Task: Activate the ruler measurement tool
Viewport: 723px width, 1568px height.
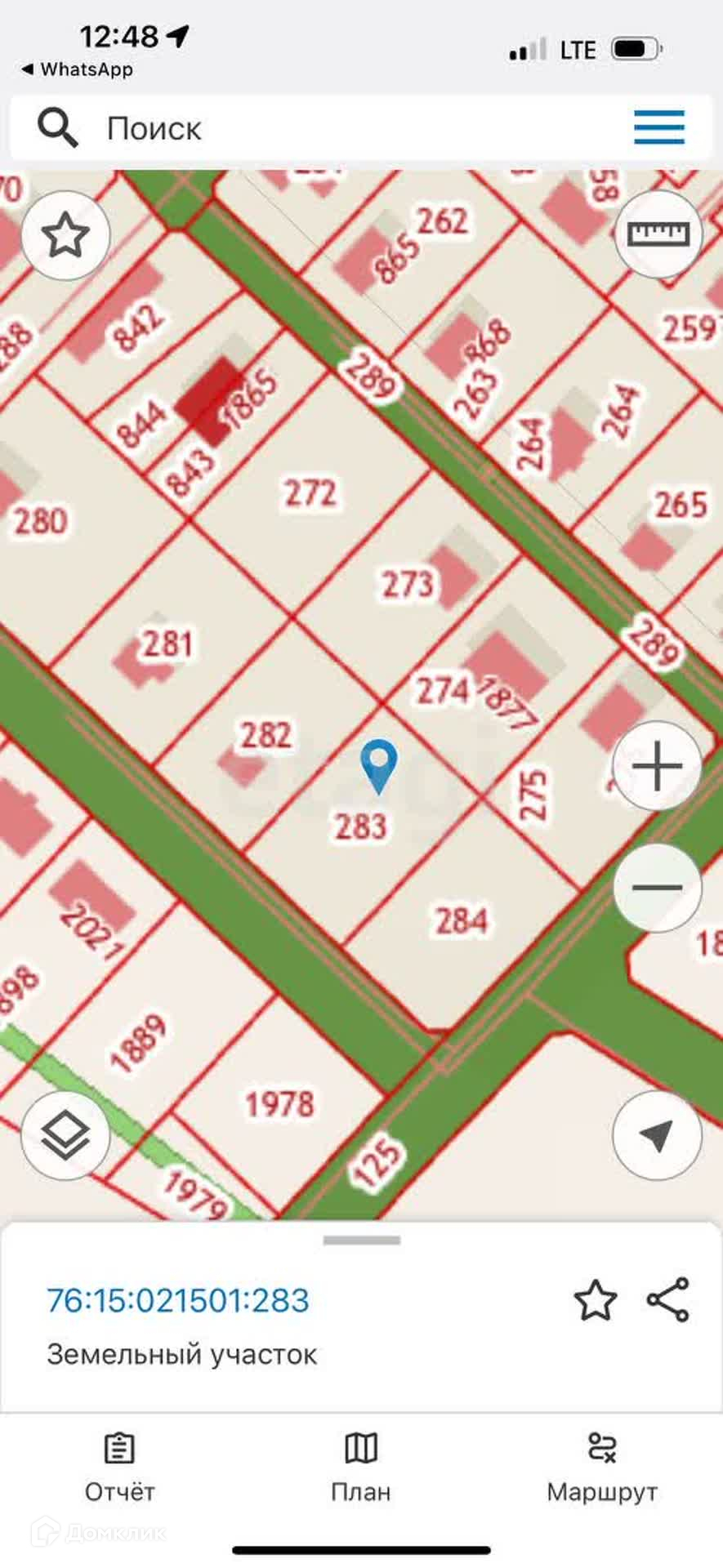Action: coord(658,235)
